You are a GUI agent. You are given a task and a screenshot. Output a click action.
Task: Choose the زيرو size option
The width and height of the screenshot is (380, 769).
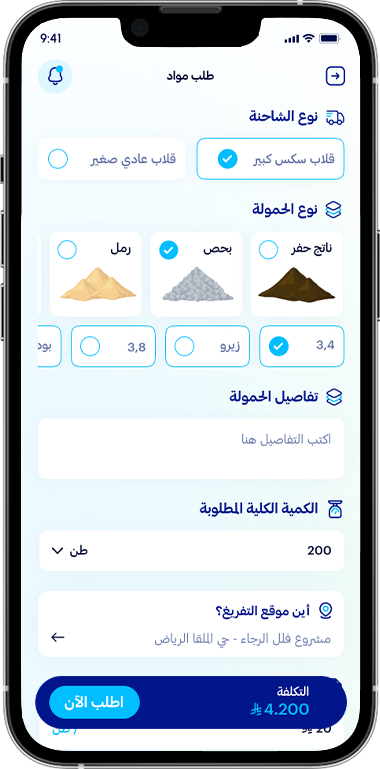click(207, 346)
